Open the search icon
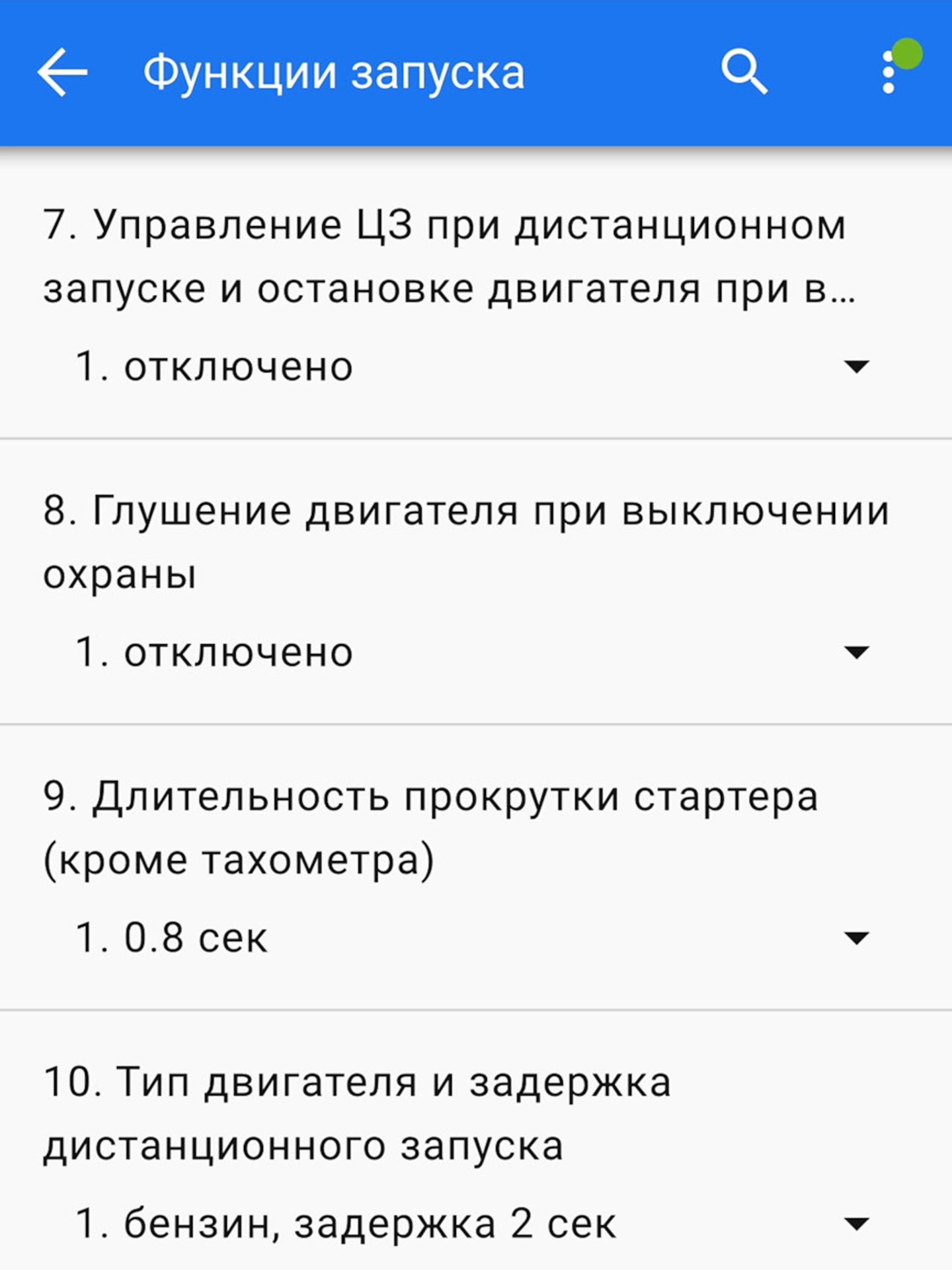This screenshot has height=1270, width=952. coord(744,72)
